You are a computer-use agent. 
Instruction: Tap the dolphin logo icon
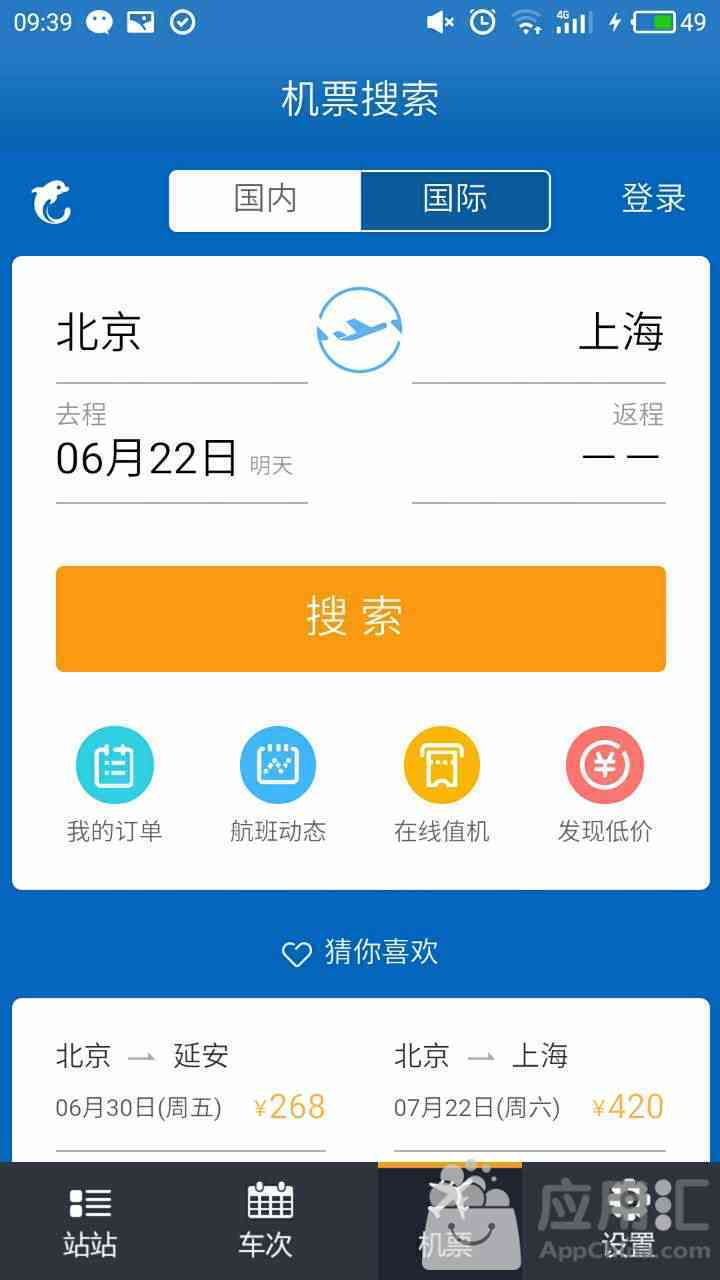point(52,202)
